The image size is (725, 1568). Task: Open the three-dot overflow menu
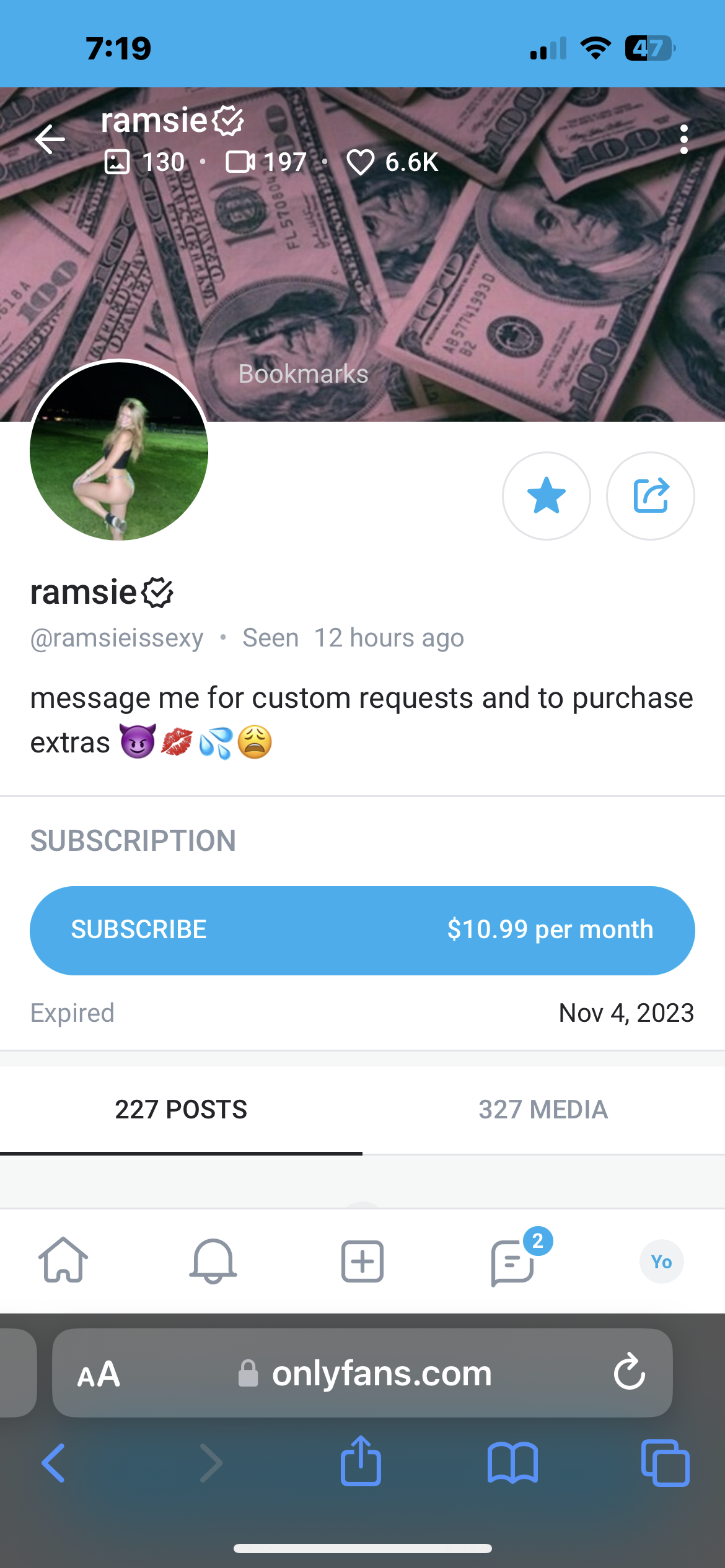pos(683,140)
